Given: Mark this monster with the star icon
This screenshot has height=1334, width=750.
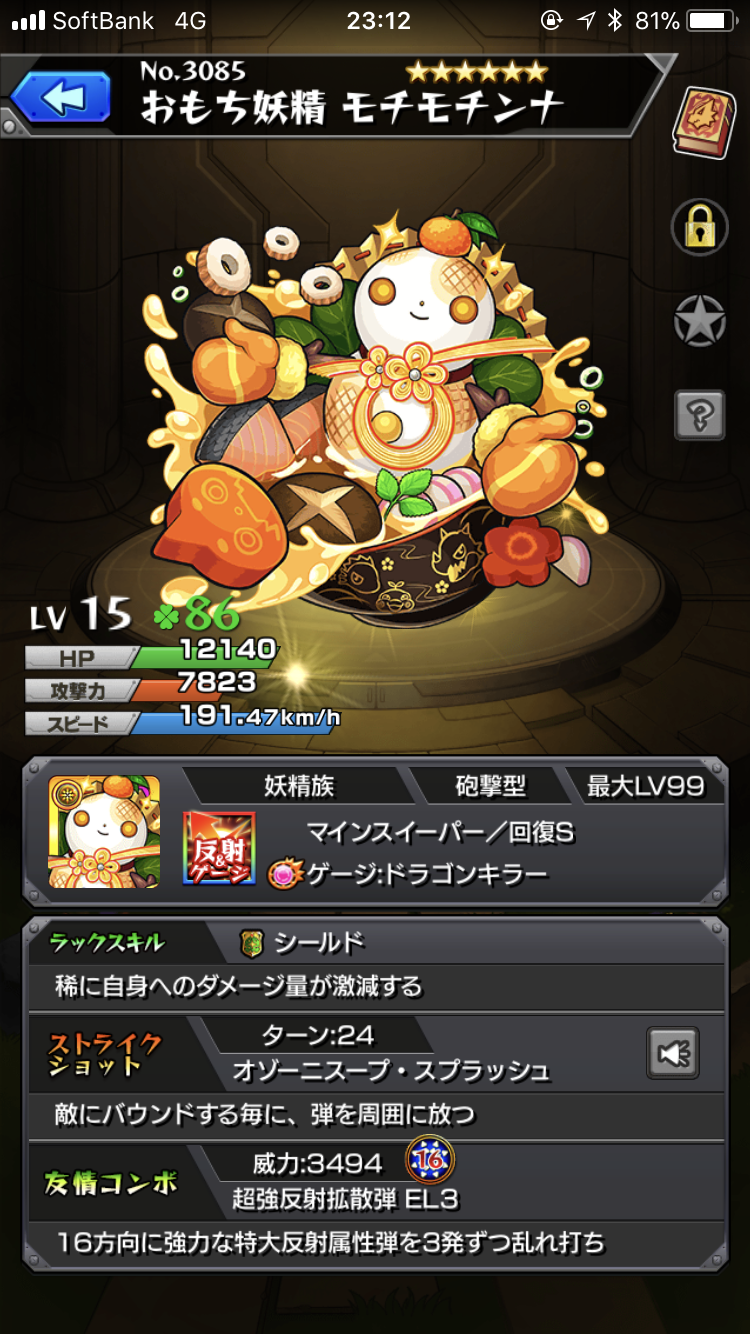Looking at the screenshot, I should click(699, 321).
